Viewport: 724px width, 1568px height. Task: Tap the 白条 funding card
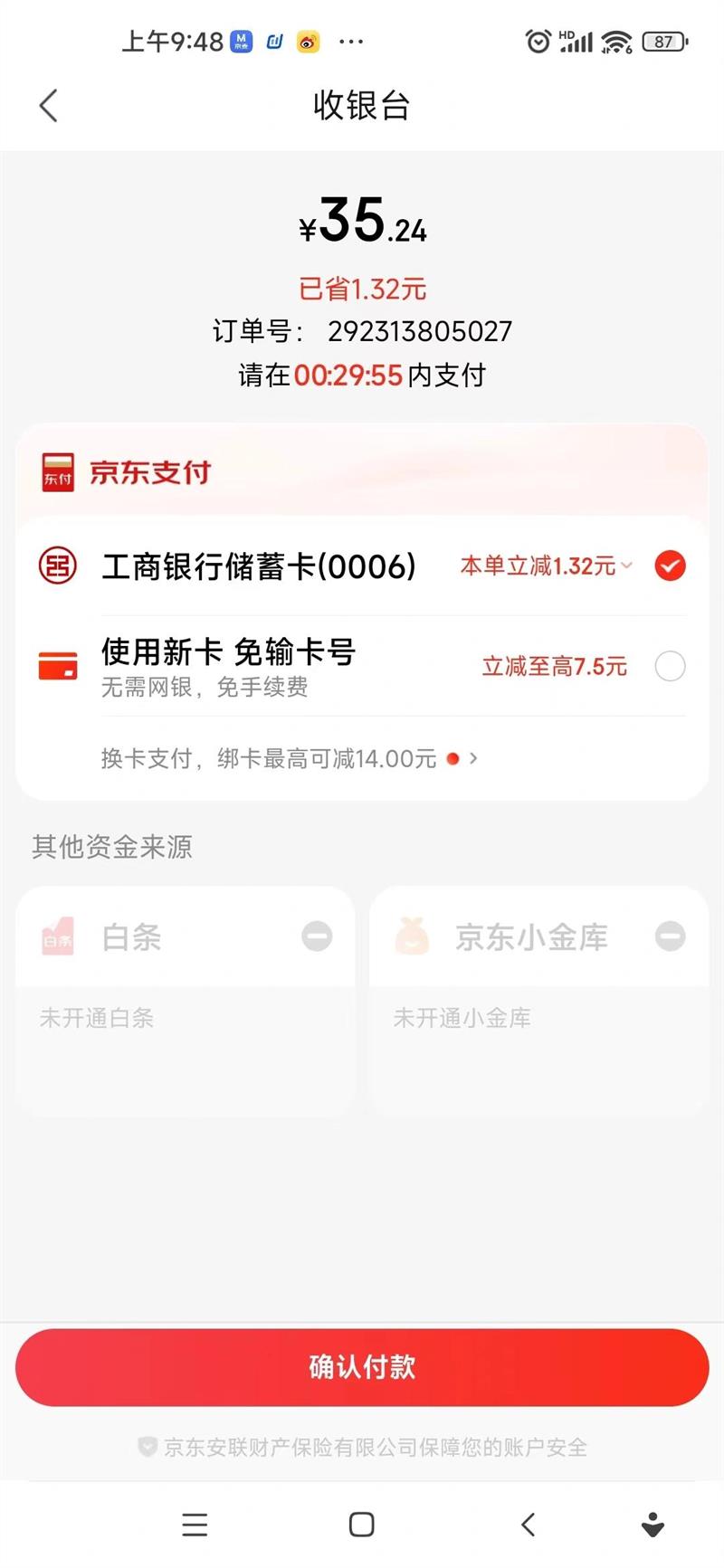(186, 1002)
